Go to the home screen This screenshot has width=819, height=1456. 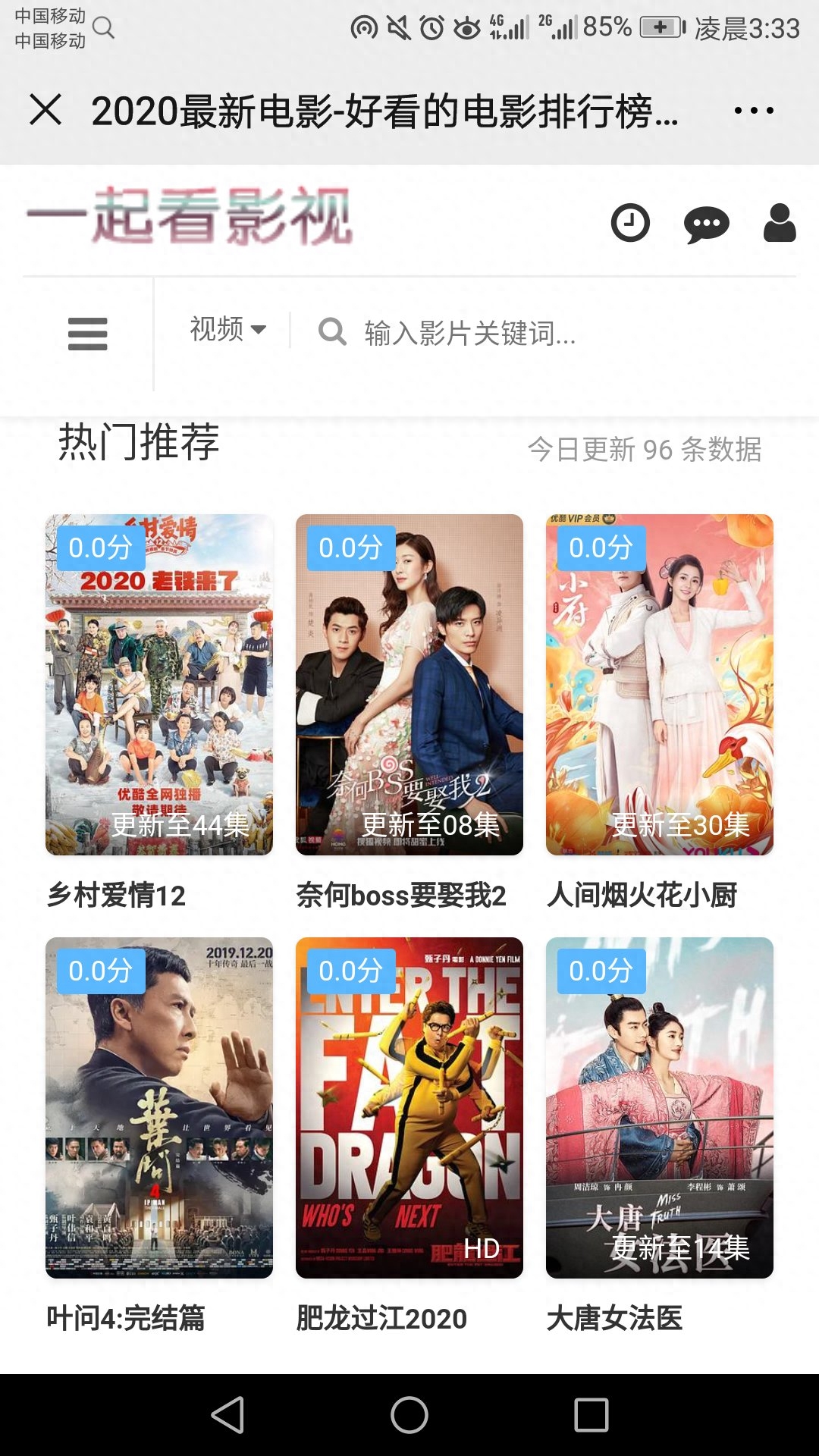(x=409, y=1415)
